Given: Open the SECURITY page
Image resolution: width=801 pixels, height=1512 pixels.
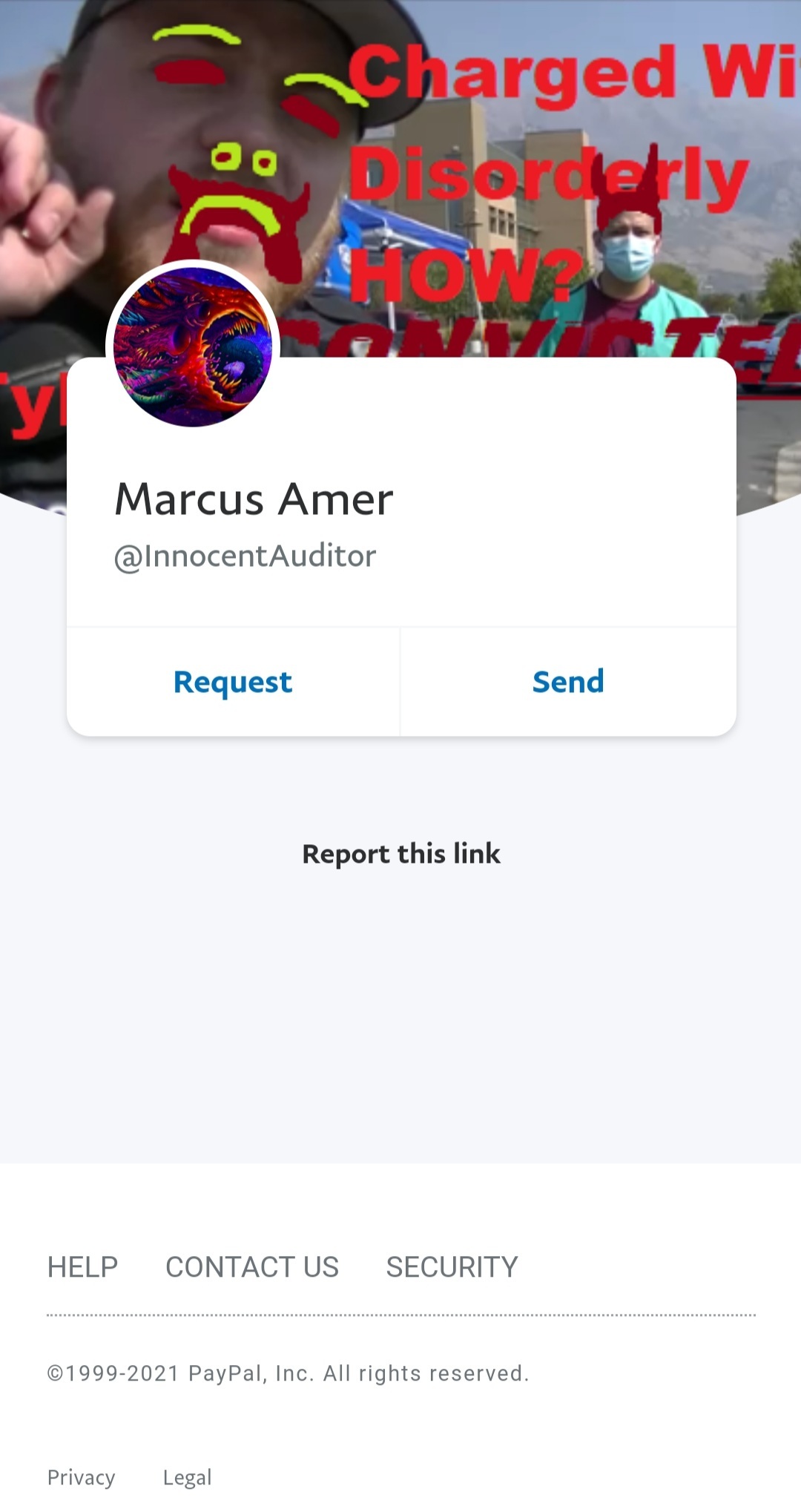Looking at the screenshot, I should click(x=452, y=1267).
